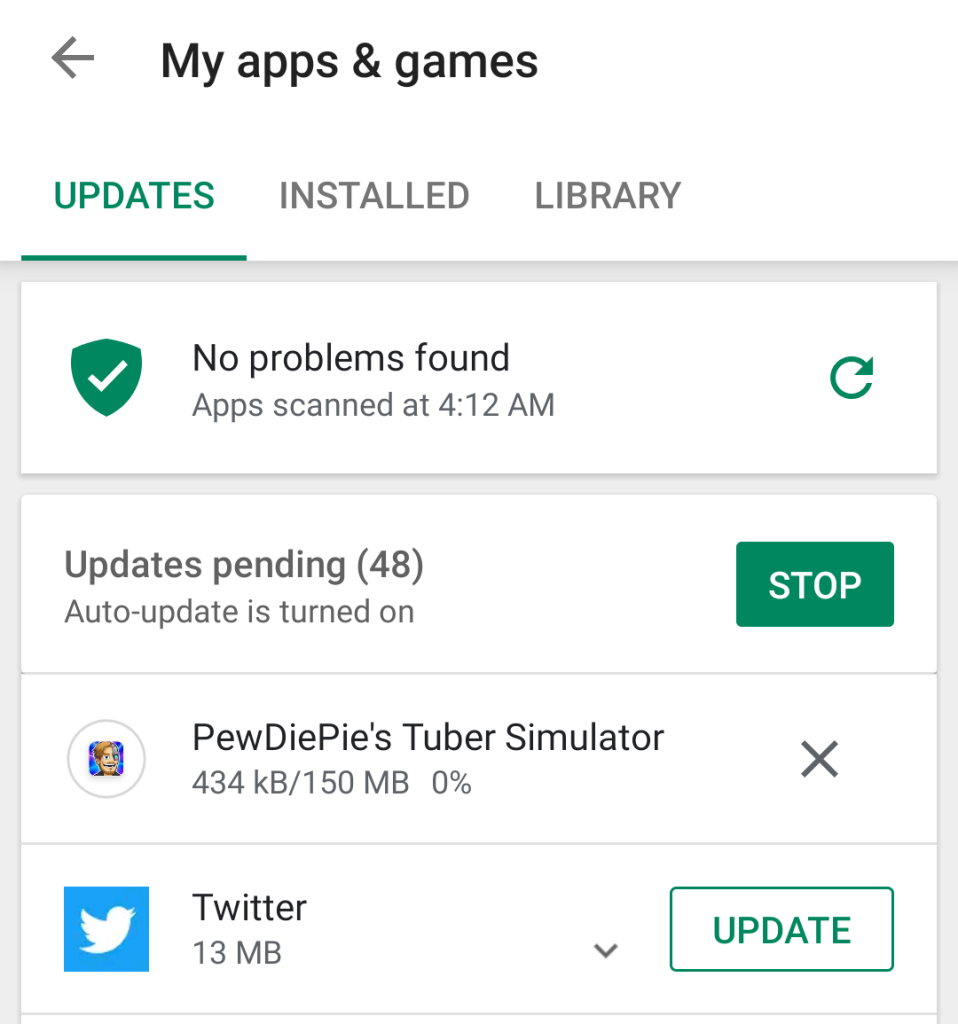Stop auto-updates by pressing STOP
Viewport: 958px width, 1024px height.
click(x=814, y=584)
